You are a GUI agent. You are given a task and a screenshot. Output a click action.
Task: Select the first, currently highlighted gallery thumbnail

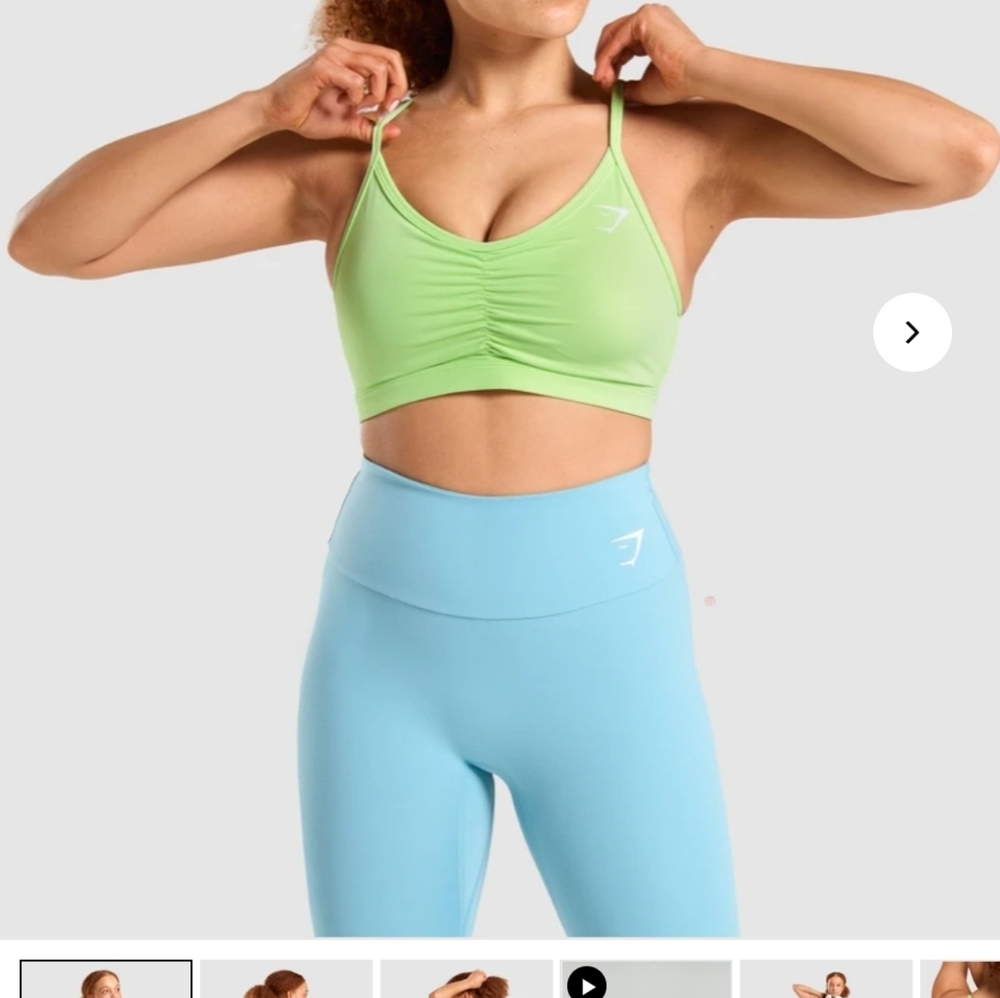[x=106, y=980]
